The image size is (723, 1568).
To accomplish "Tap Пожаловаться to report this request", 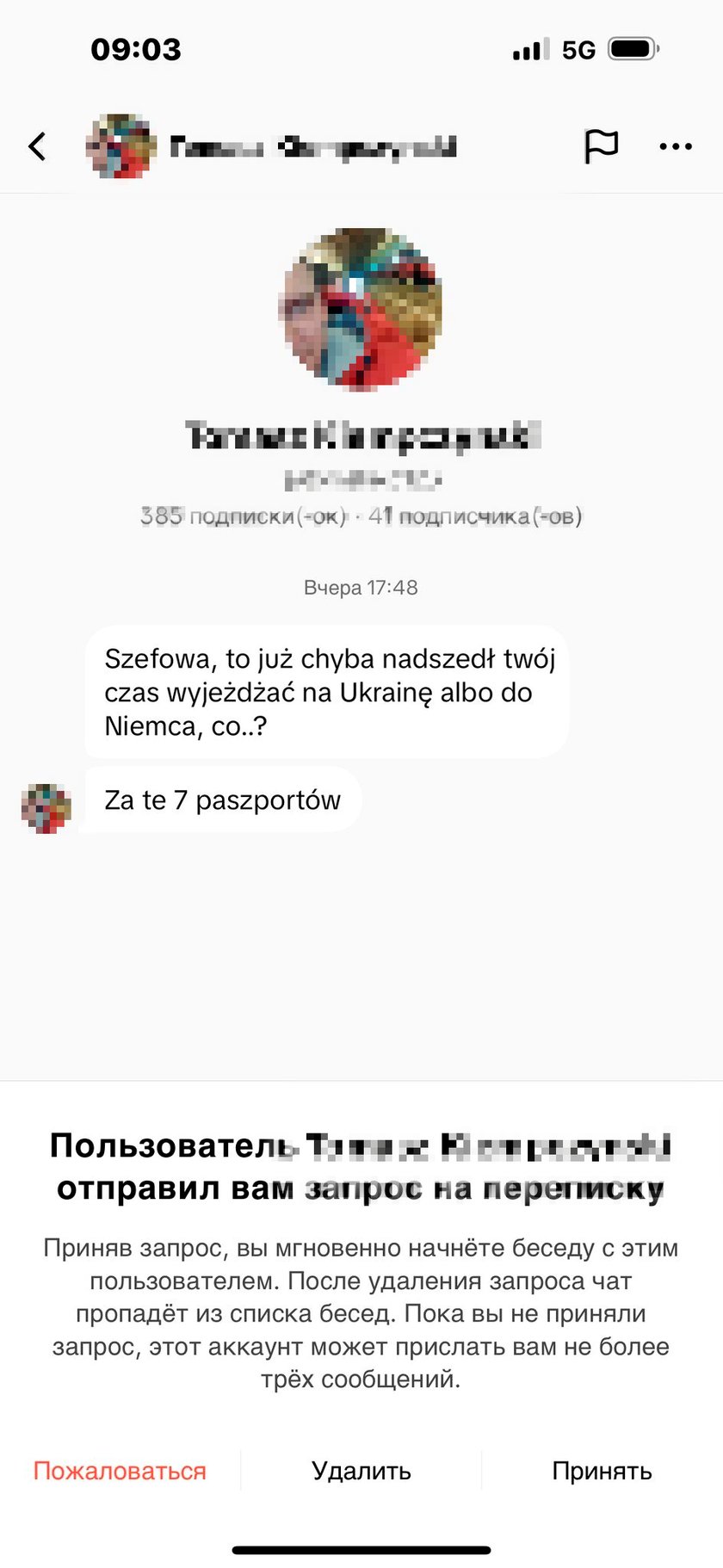I will tap(120, 1471).
